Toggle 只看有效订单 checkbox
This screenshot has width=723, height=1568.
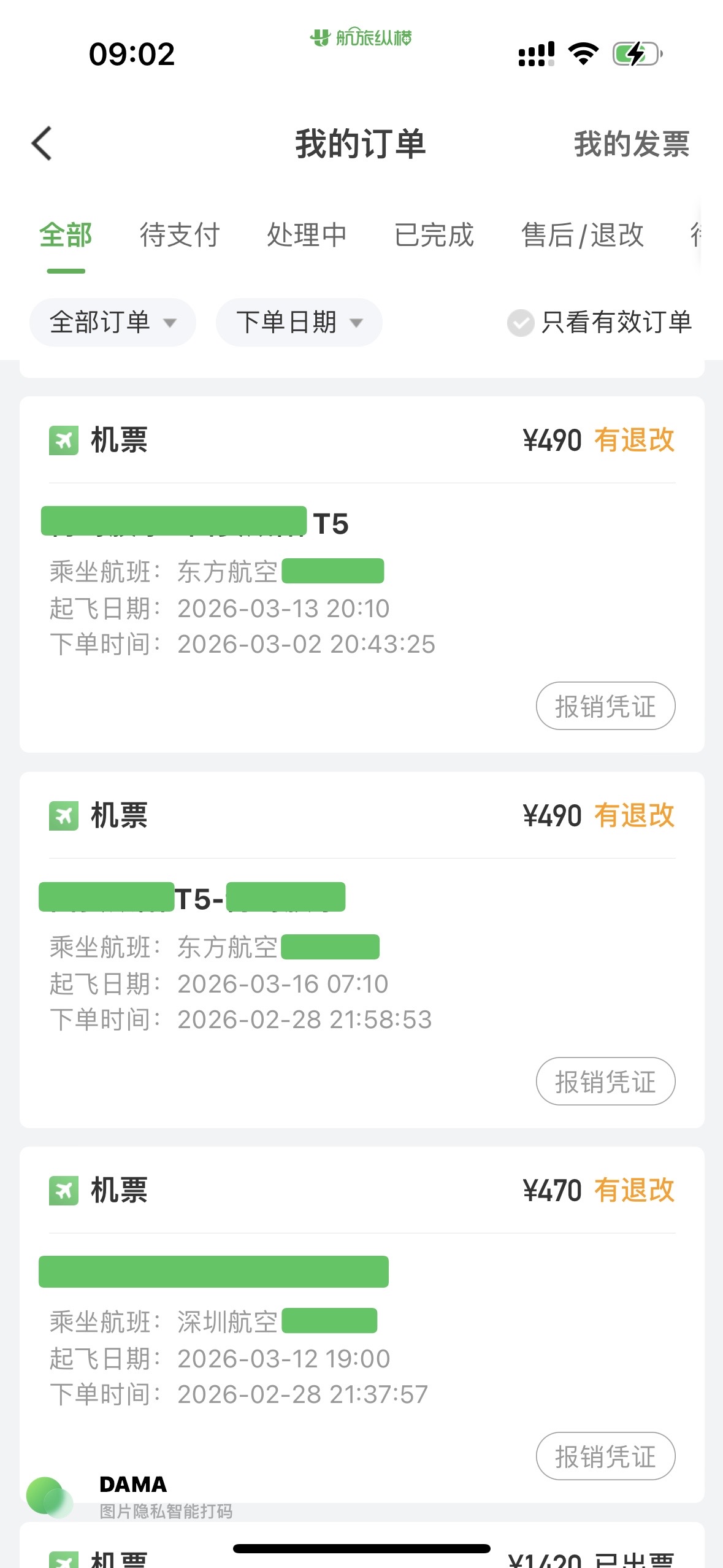coord(521,323)
